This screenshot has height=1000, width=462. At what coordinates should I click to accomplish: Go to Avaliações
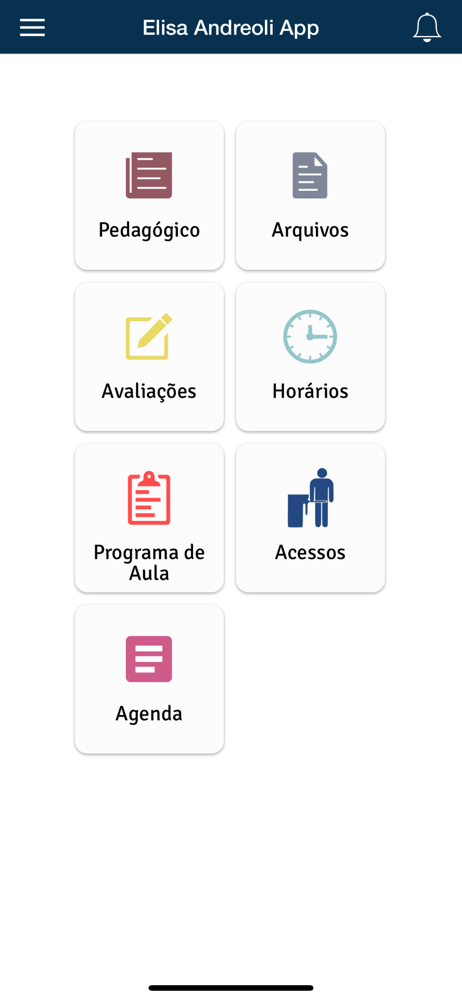click(x=149, y=357)
